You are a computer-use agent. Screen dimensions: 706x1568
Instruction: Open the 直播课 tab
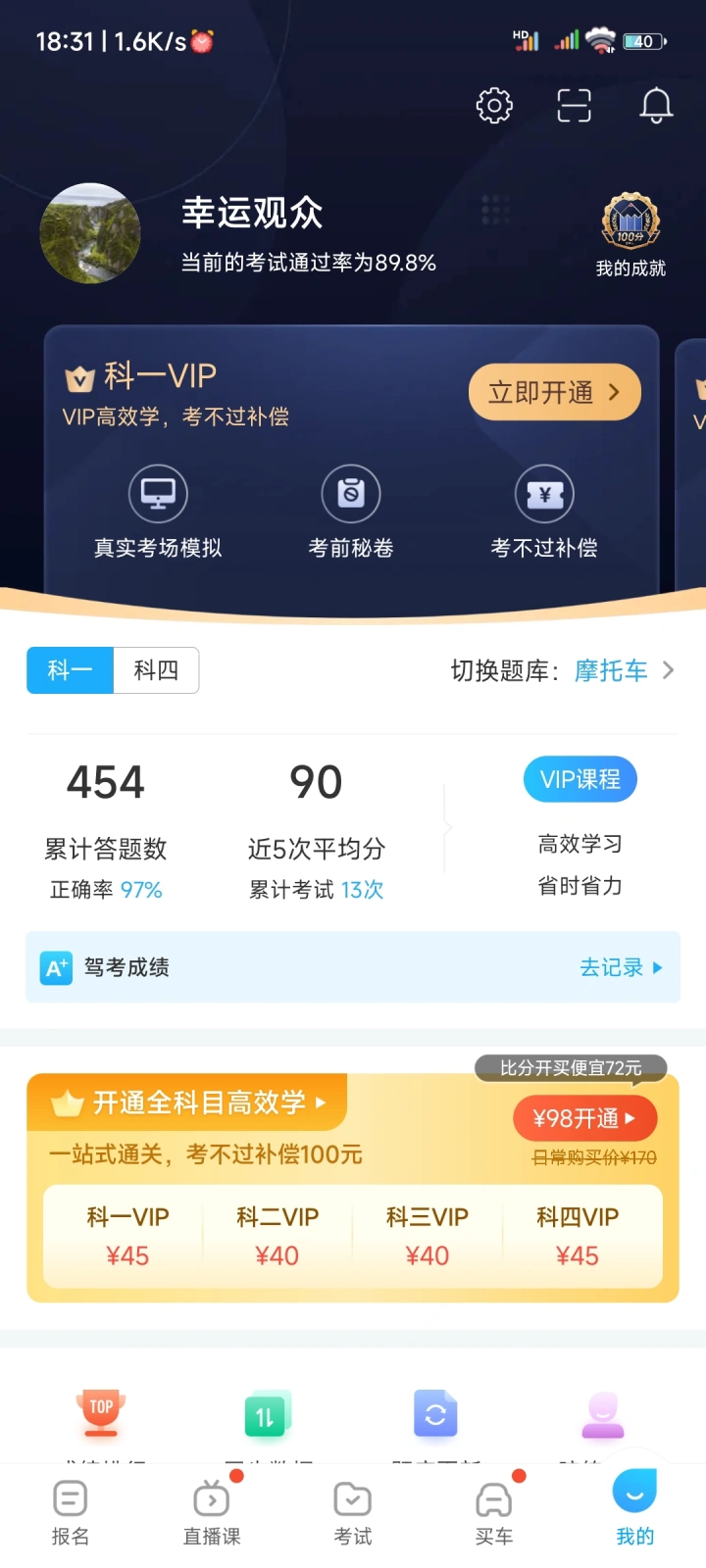[212, 1514]
